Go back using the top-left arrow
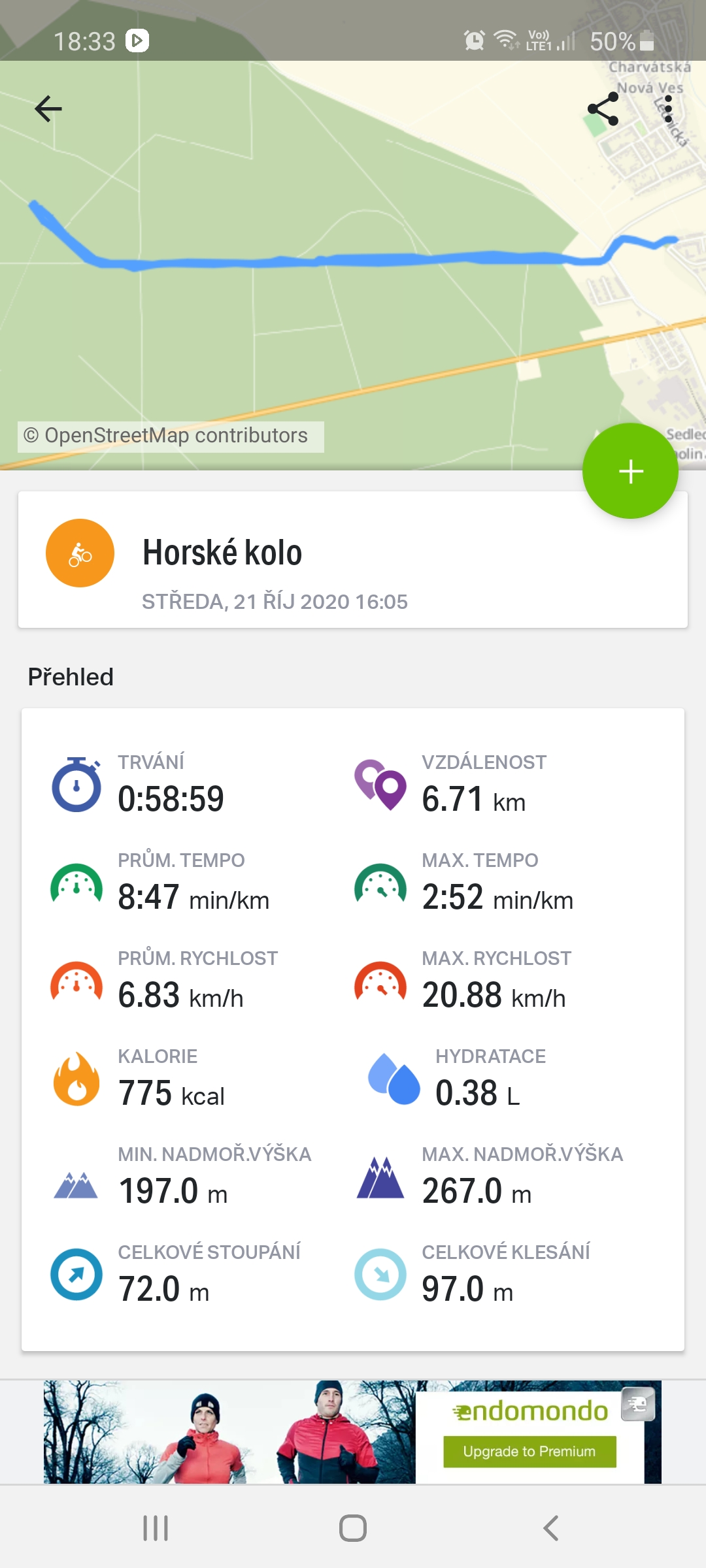706x1568 pixels. pos(48,108)
